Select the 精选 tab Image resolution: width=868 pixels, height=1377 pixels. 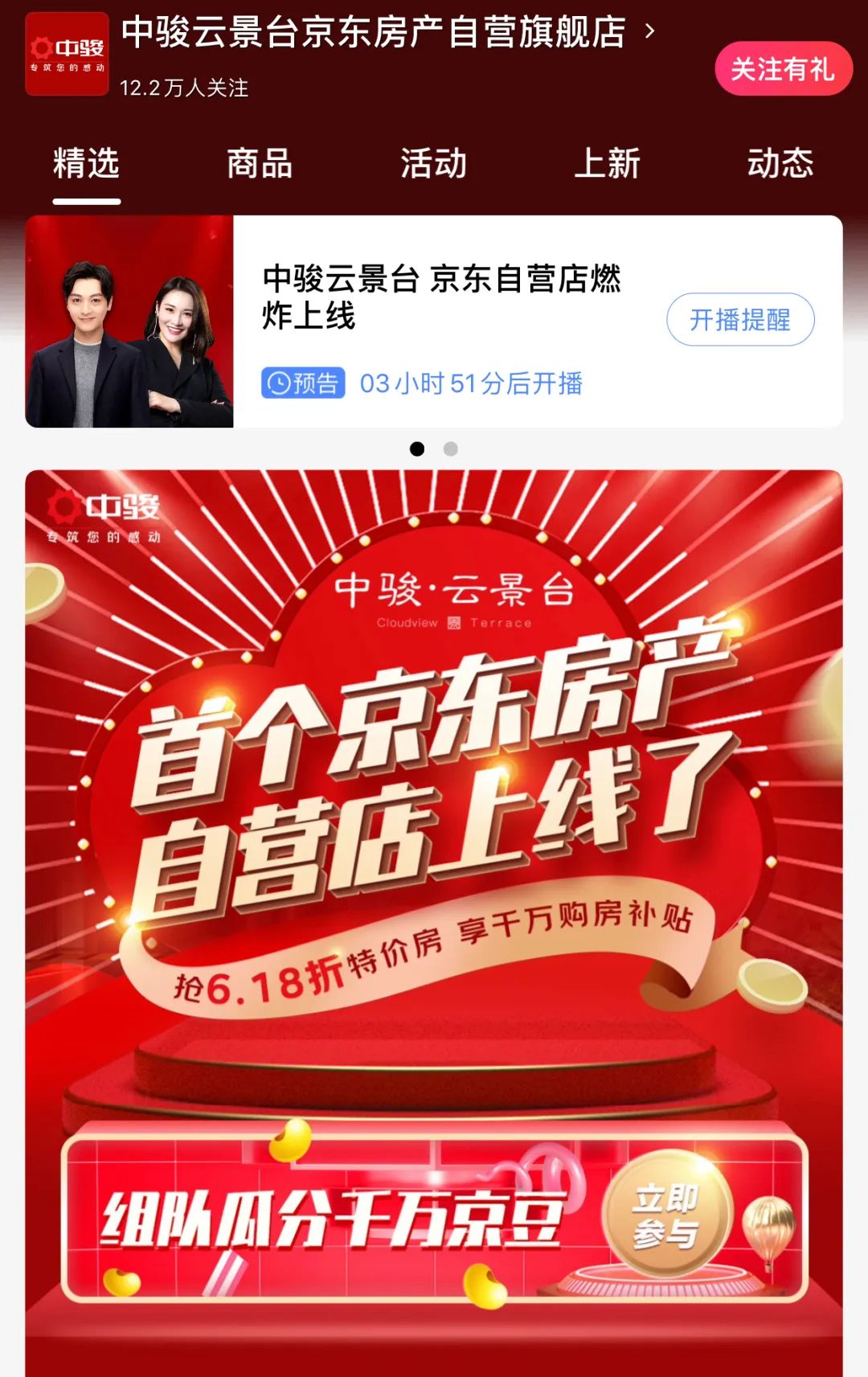point(86,164)
